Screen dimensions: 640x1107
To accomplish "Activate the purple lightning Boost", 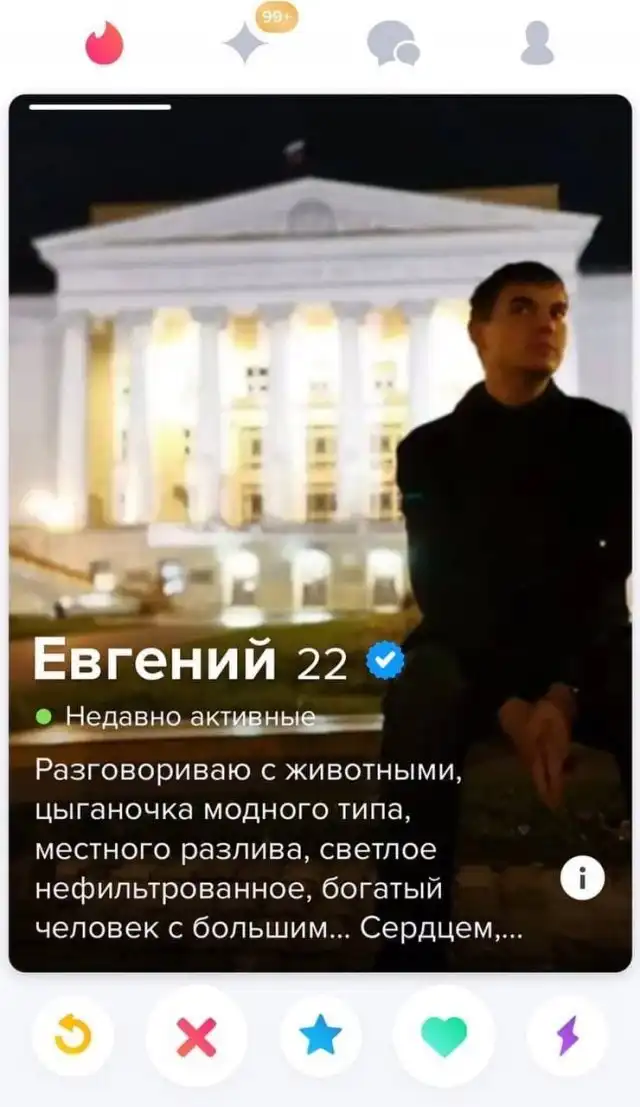I will pyautogui.click(x=567, y=1037).
